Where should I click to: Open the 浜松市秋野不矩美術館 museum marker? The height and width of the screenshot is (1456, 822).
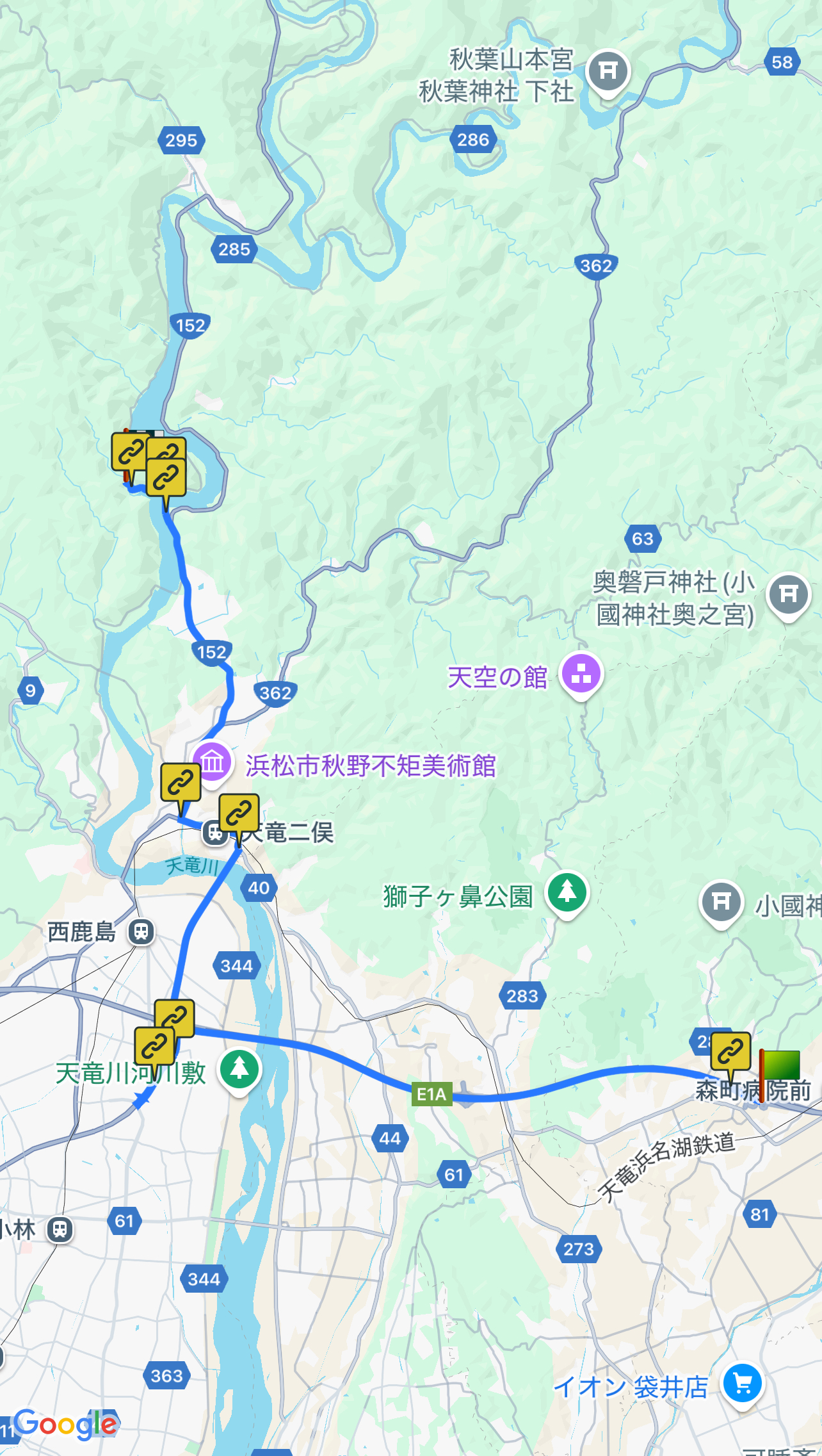(x=212, y=762)
